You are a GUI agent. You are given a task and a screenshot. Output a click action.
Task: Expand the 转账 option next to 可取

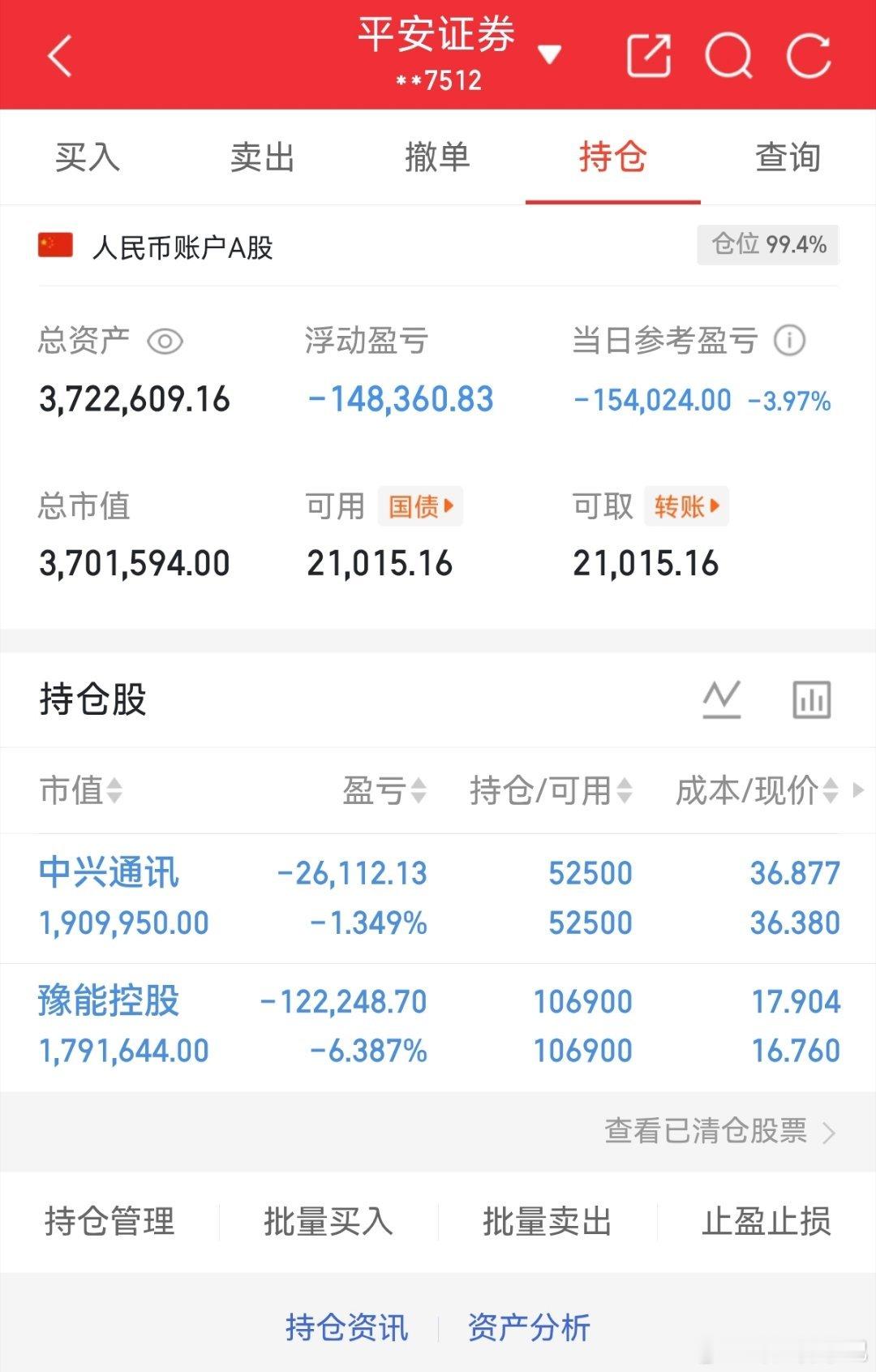click(685, 505)
